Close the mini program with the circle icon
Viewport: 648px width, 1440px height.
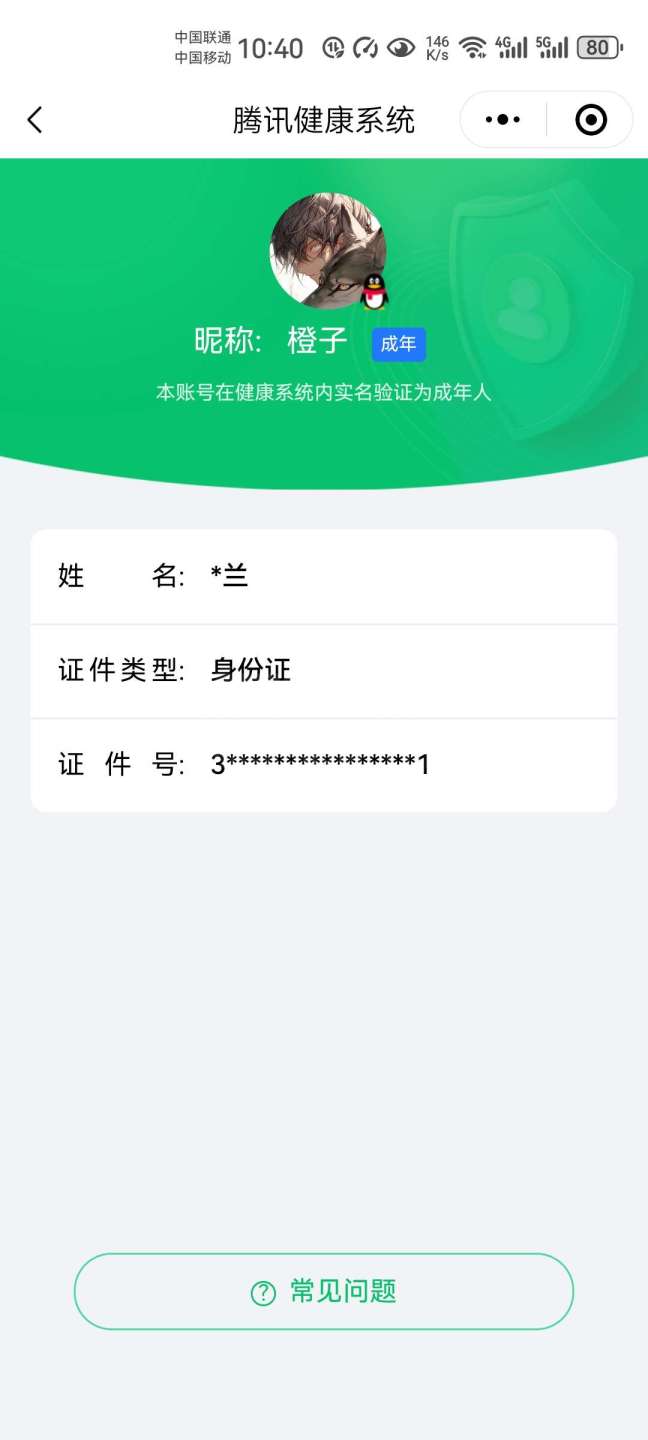pos(591,120)
